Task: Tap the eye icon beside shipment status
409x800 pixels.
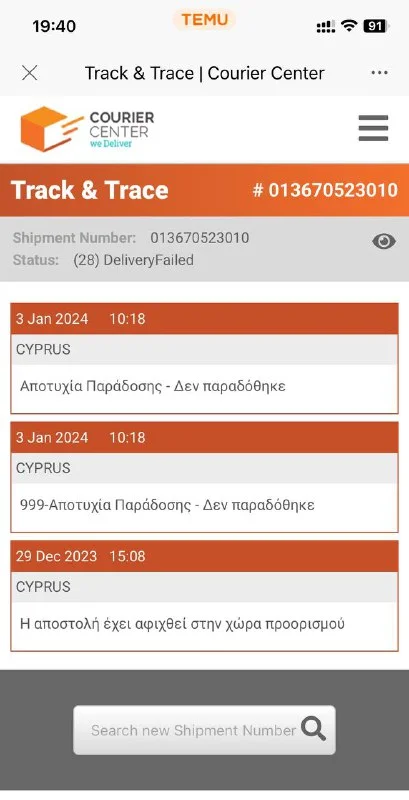Action: [384, 241]
